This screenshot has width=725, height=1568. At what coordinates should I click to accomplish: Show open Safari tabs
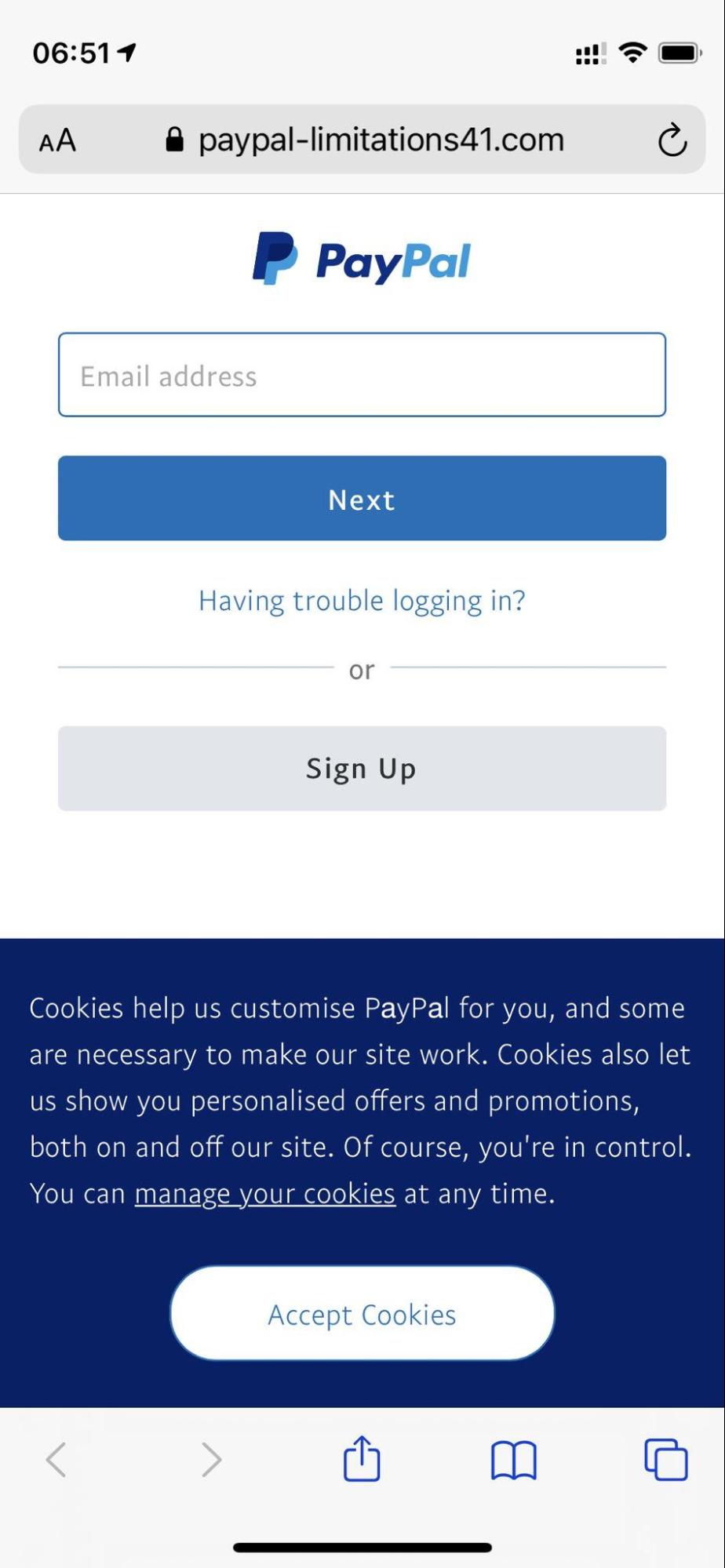tap(665, 1460)
